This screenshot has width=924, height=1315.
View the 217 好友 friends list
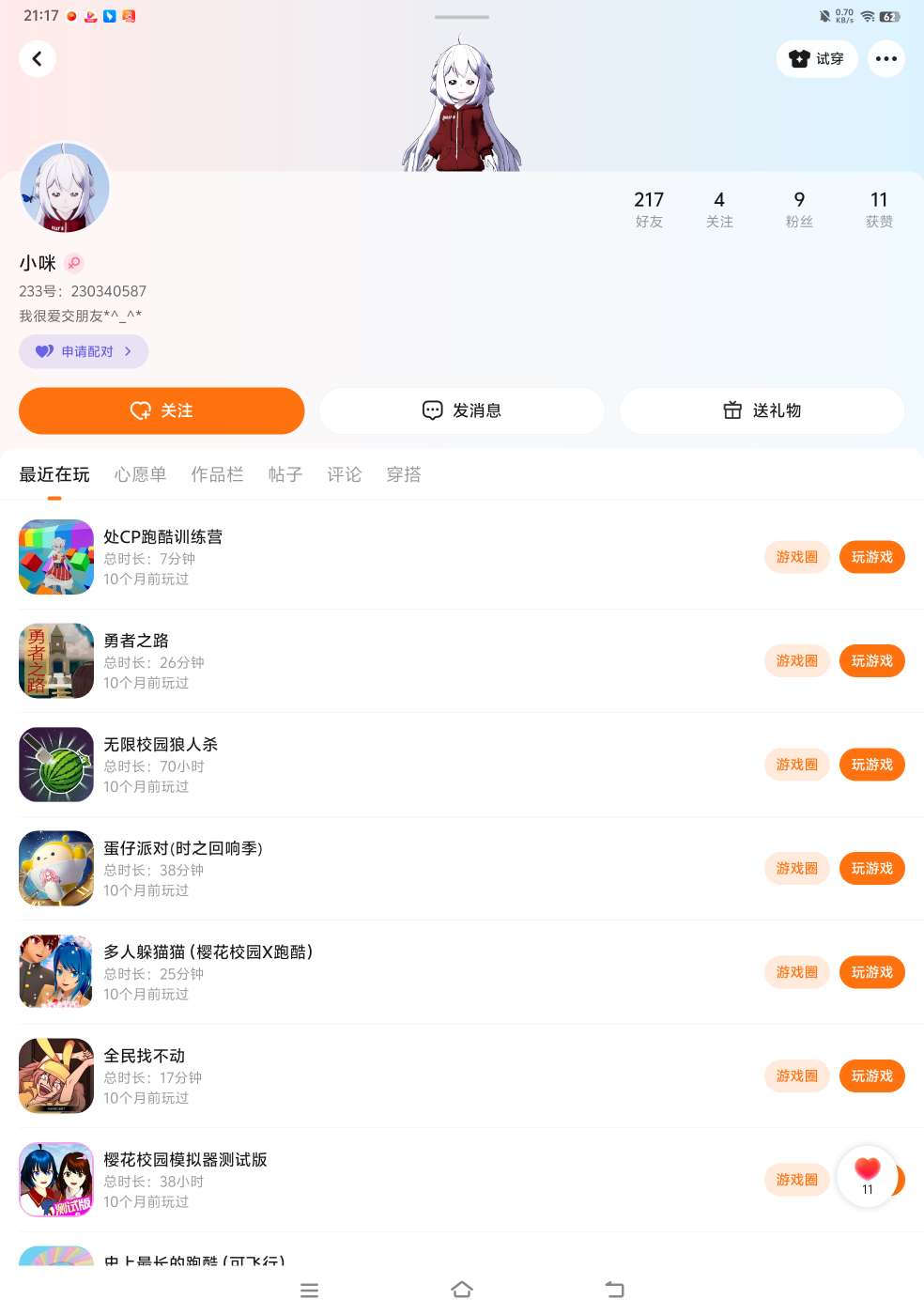[649, 209]
